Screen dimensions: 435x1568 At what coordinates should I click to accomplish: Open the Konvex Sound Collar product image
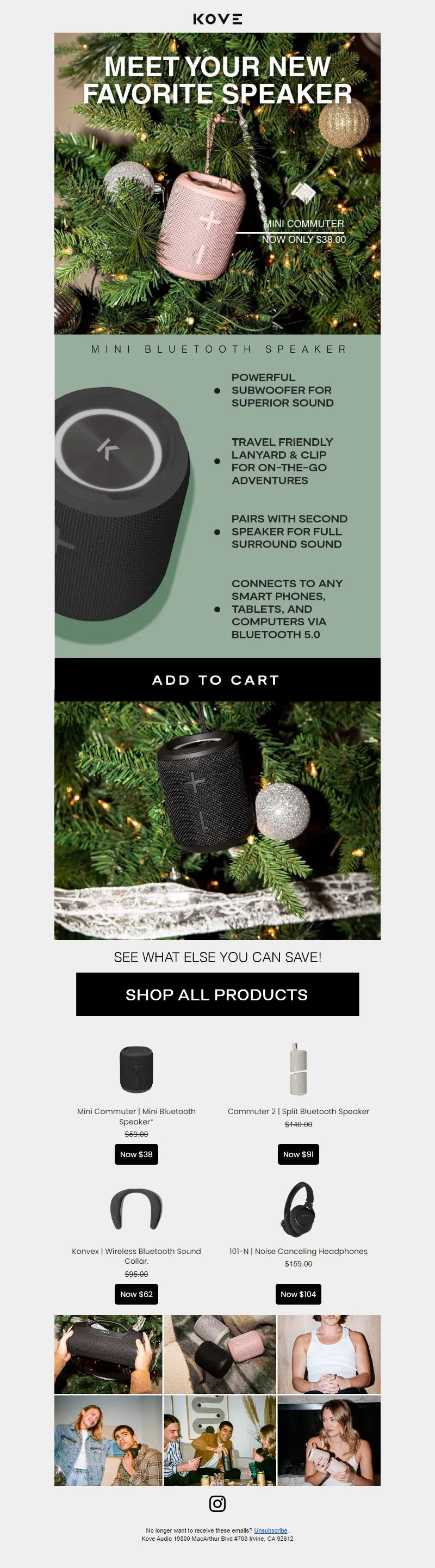click(136, 1208)
